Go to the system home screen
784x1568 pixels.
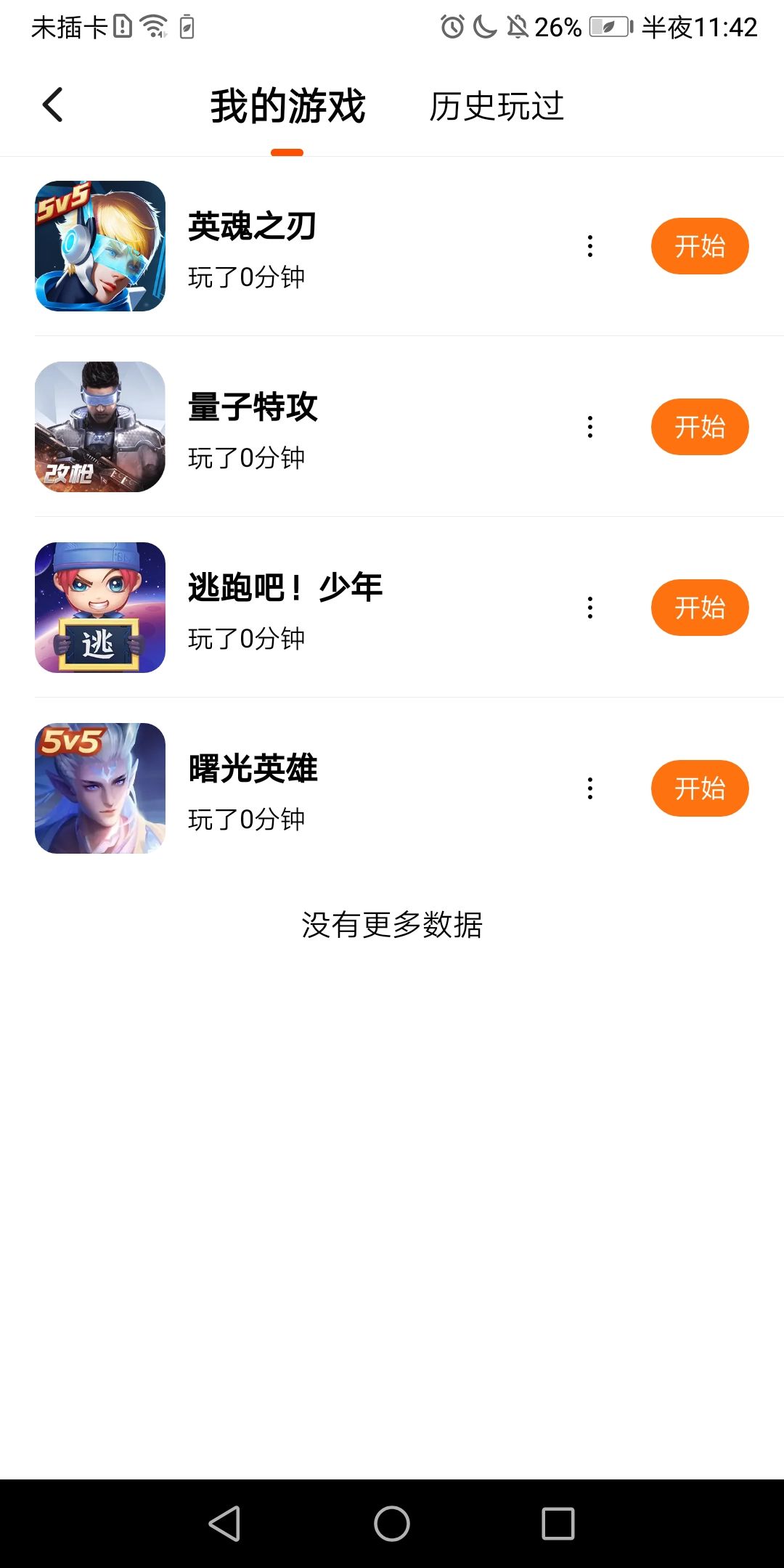tap(392, 1523)
